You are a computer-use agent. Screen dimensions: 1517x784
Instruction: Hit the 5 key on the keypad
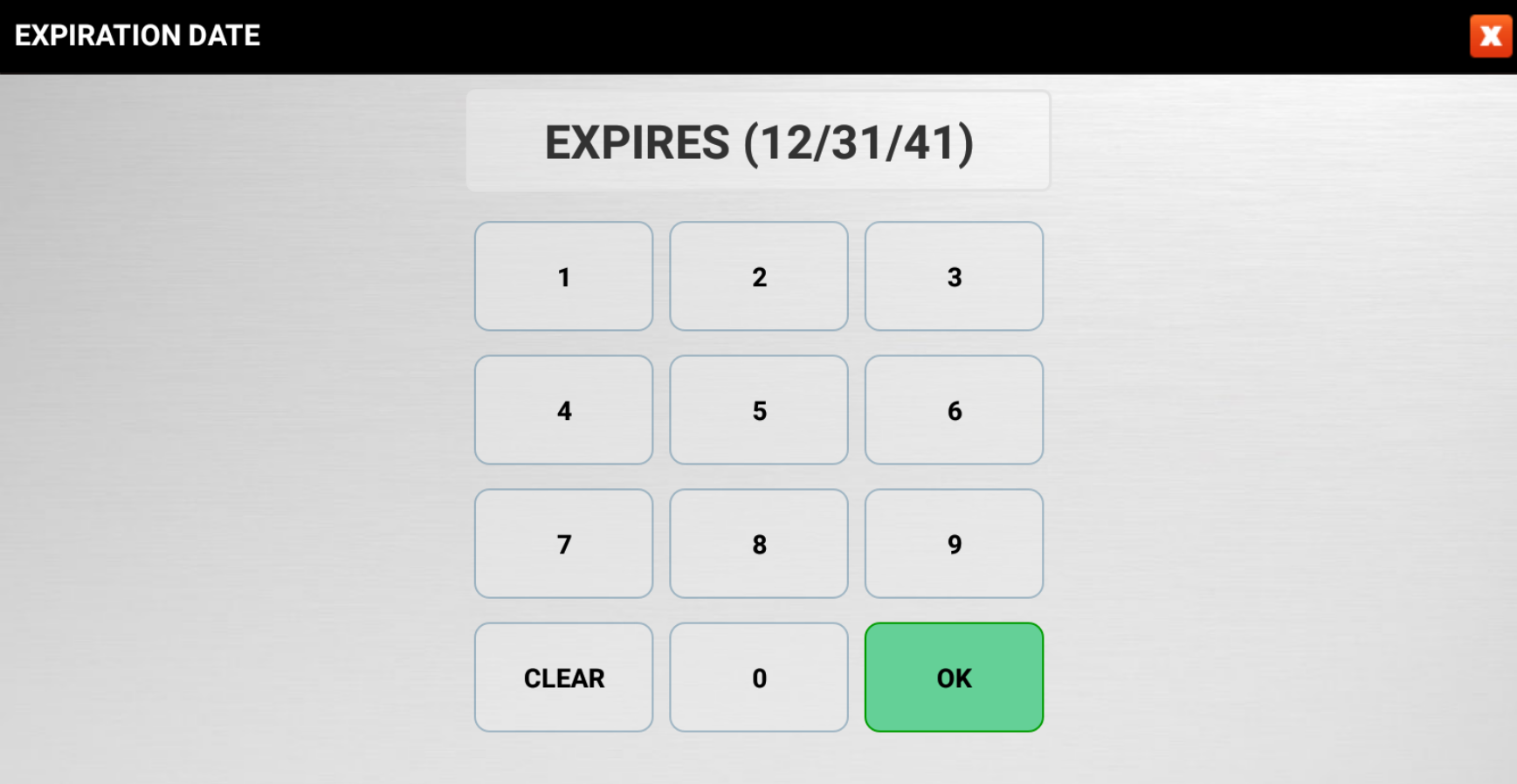758,409
